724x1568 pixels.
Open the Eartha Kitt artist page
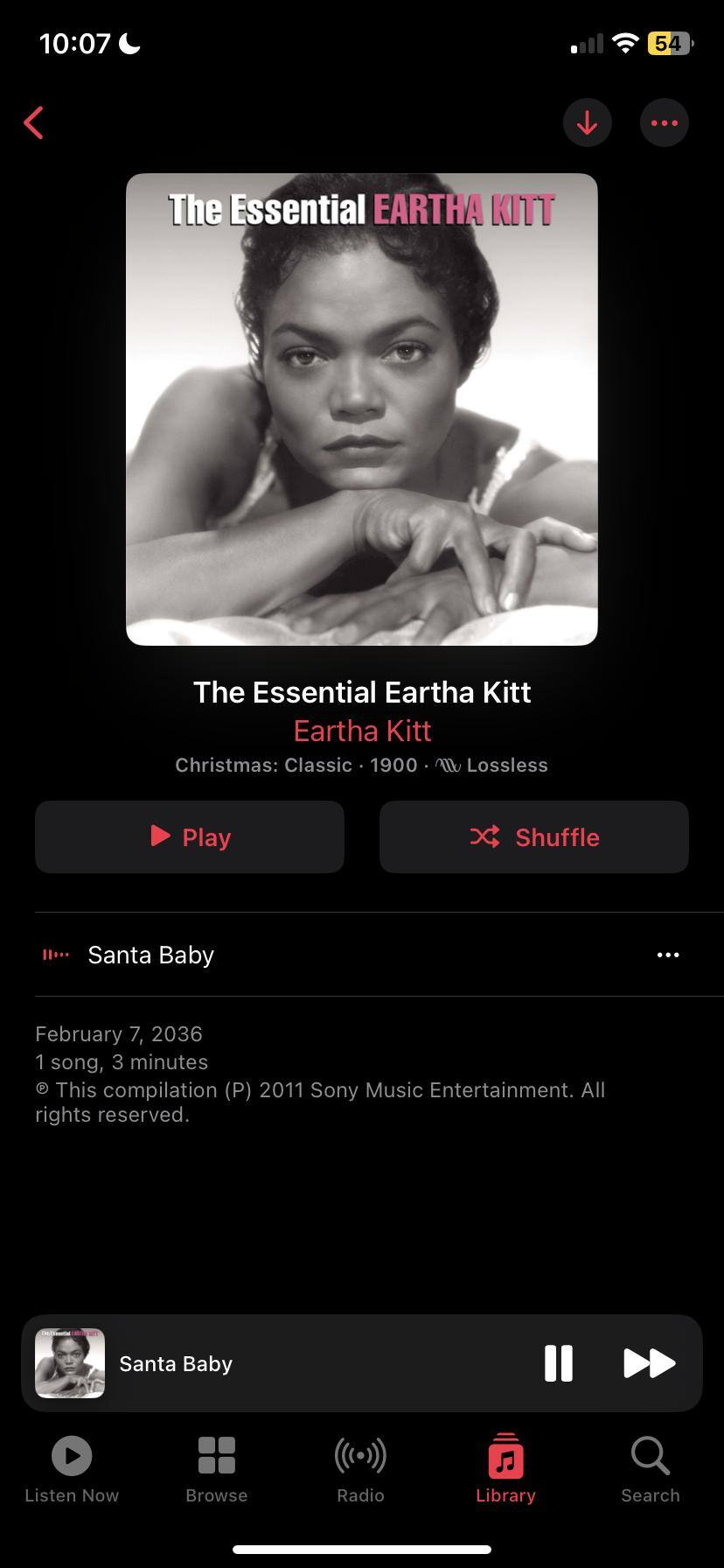pyautogui.click(x=362, y=731)
